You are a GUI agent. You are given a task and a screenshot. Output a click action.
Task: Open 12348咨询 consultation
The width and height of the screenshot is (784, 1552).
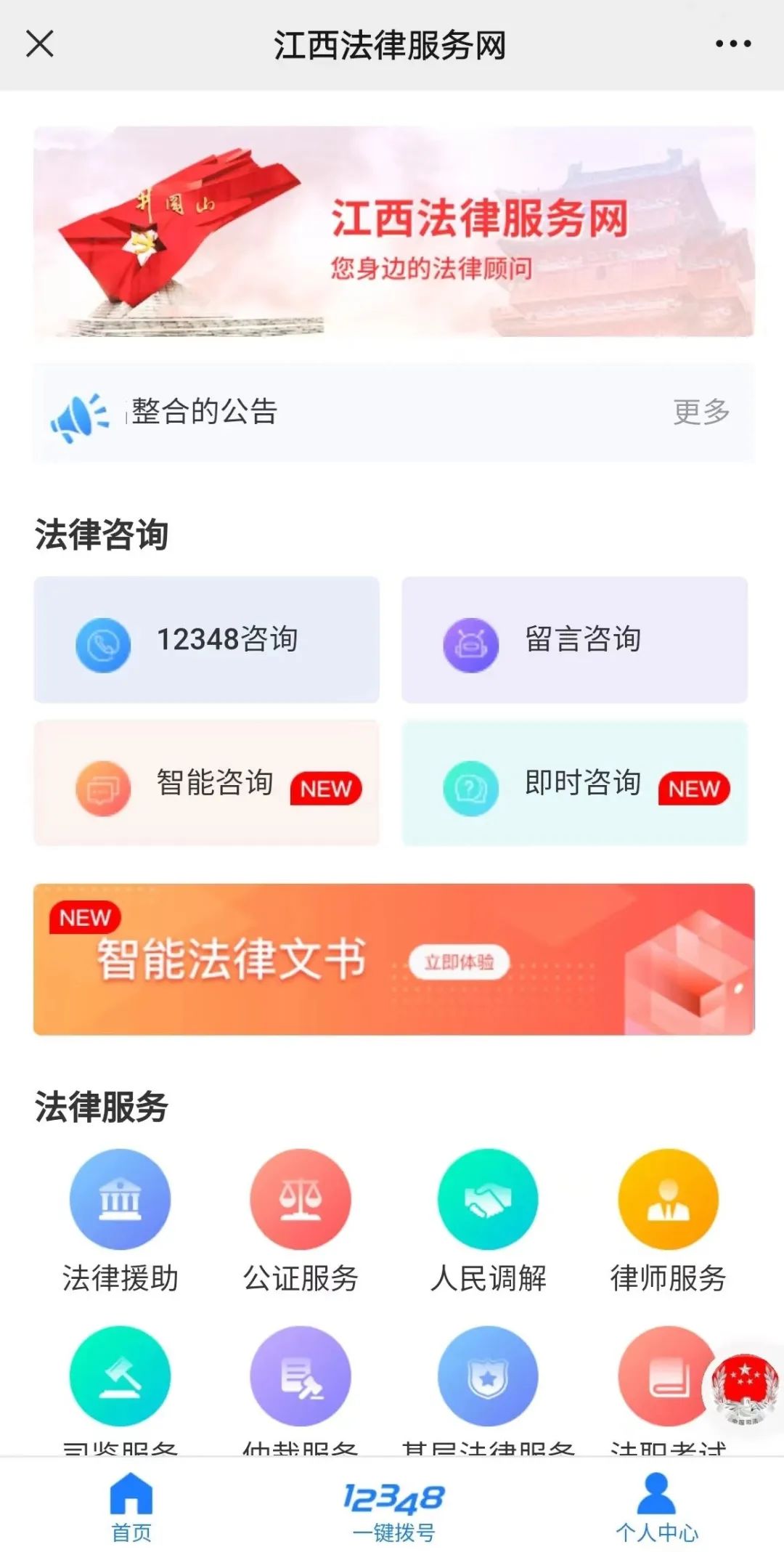tap(207, 640)
